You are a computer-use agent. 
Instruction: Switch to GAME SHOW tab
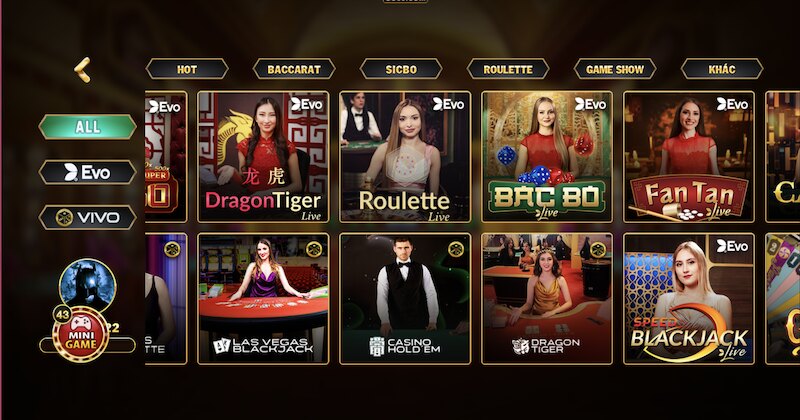(x=615, y=69)
